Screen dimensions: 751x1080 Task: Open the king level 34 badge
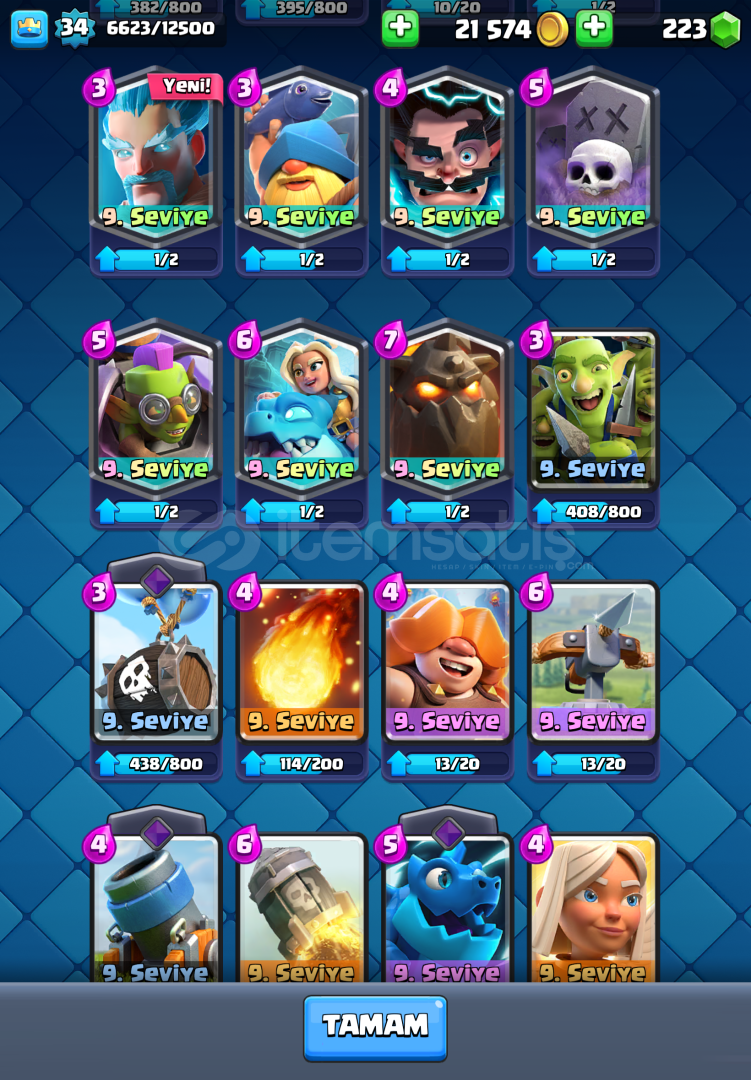[73, 28]
